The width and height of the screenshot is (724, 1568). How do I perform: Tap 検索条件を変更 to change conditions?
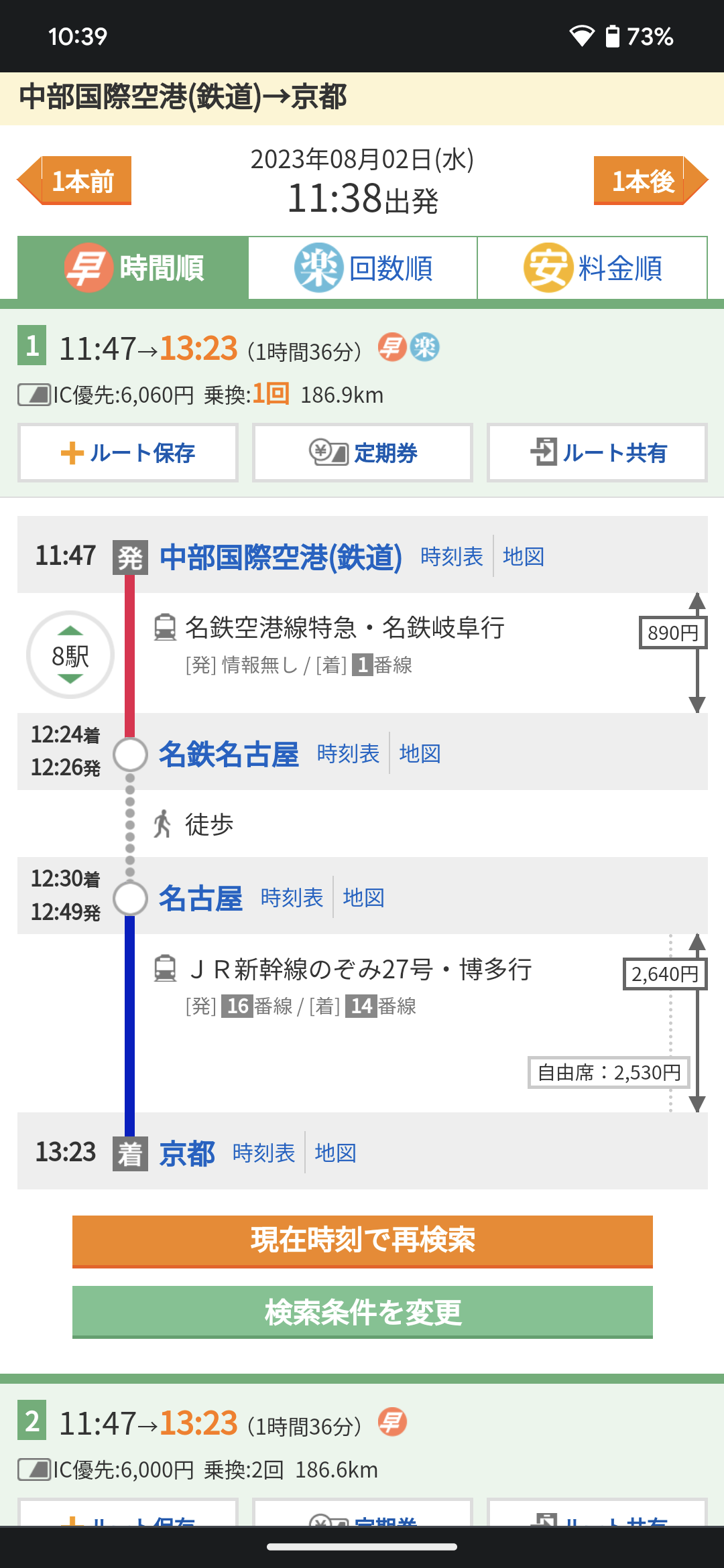pyautogui.click(x=363, y=1312)
